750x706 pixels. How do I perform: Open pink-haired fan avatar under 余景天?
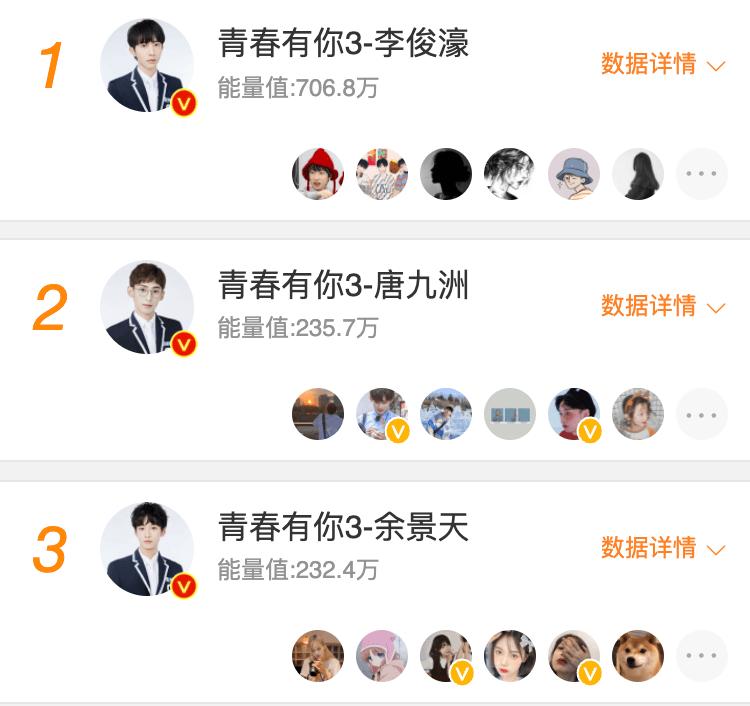click(x=382, y=656)
